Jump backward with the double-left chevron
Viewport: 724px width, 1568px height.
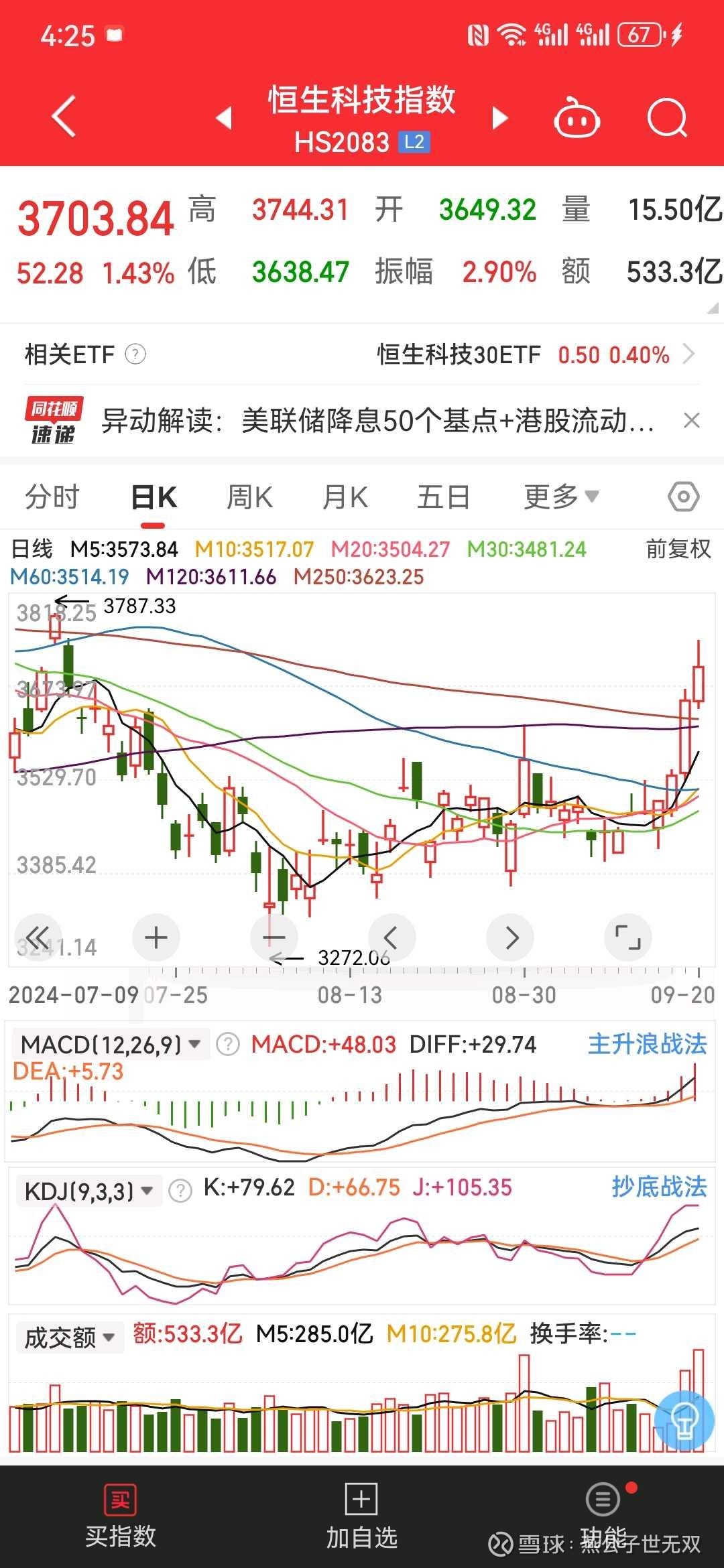pyautogui.click(x=38, y=937)
